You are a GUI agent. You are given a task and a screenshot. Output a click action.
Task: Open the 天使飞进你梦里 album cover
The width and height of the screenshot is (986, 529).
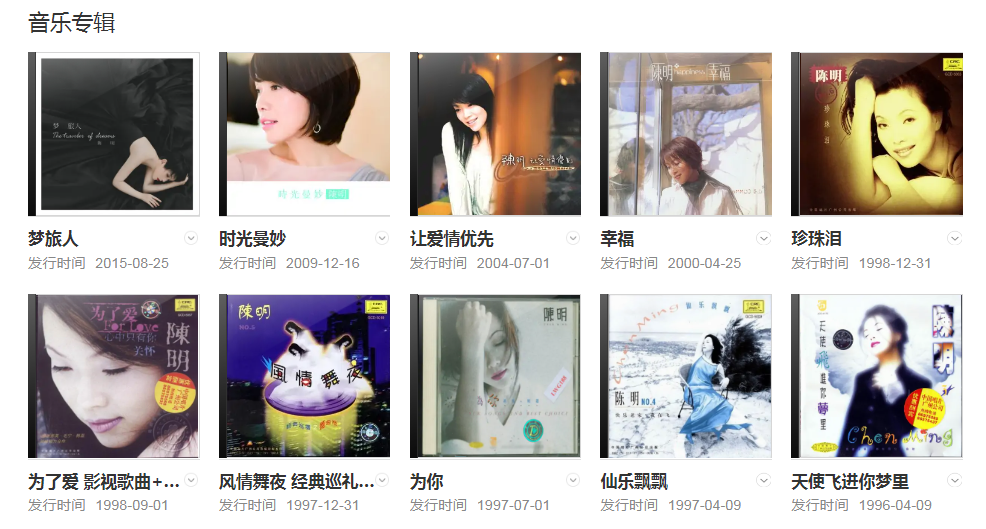(877, 376)
